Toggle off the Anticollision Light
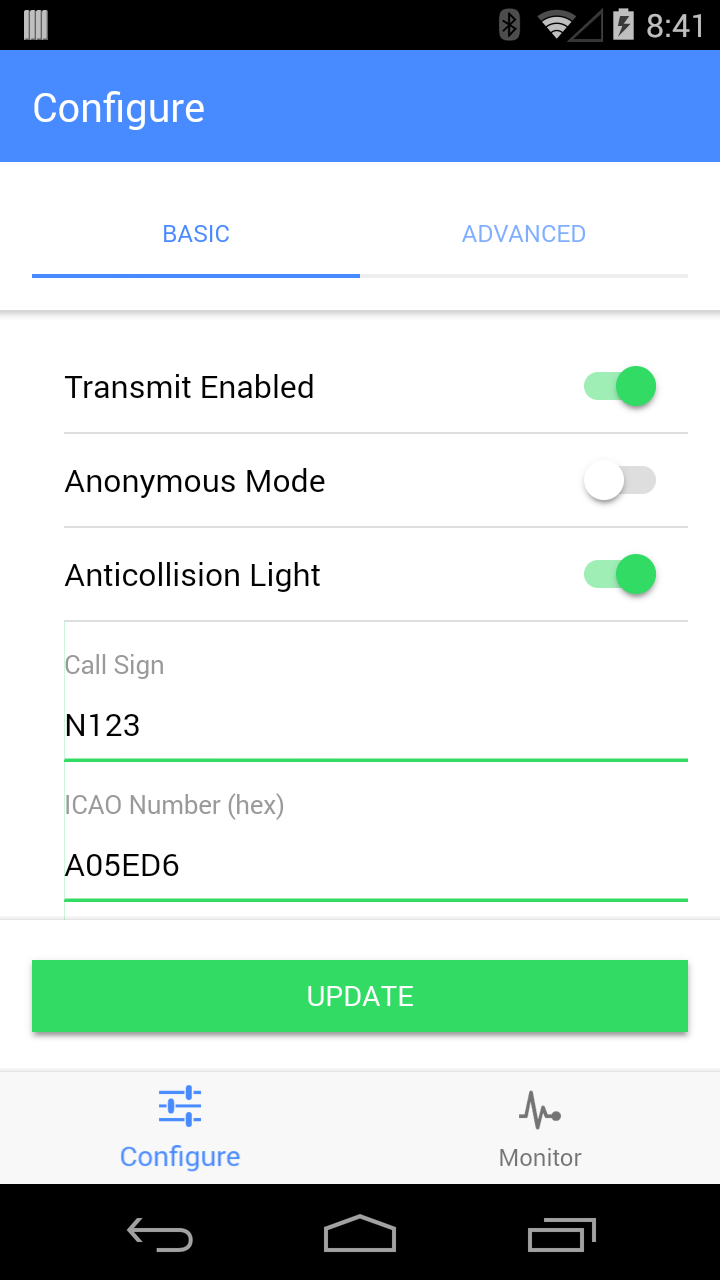Screen dimensions: 720x1280 [x=620, y=575]
